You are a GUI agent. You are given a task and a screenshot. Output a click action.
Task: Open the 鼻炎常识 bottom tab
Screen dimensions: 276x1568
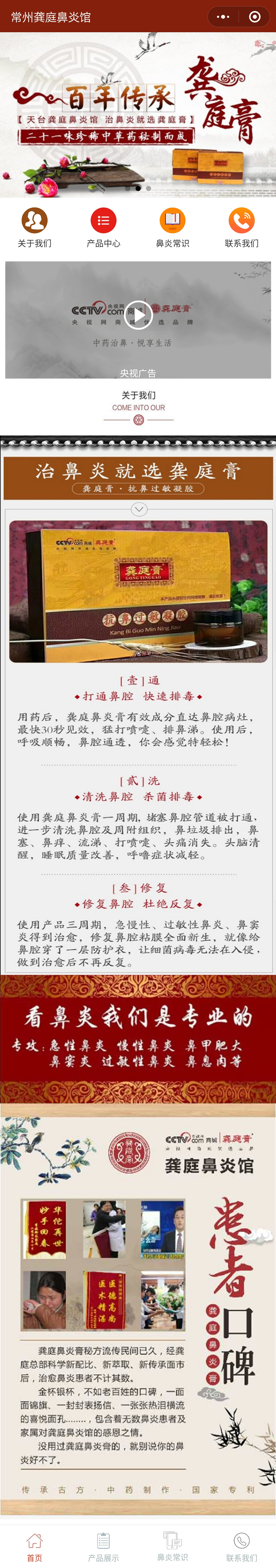[x=173, y=1547]
